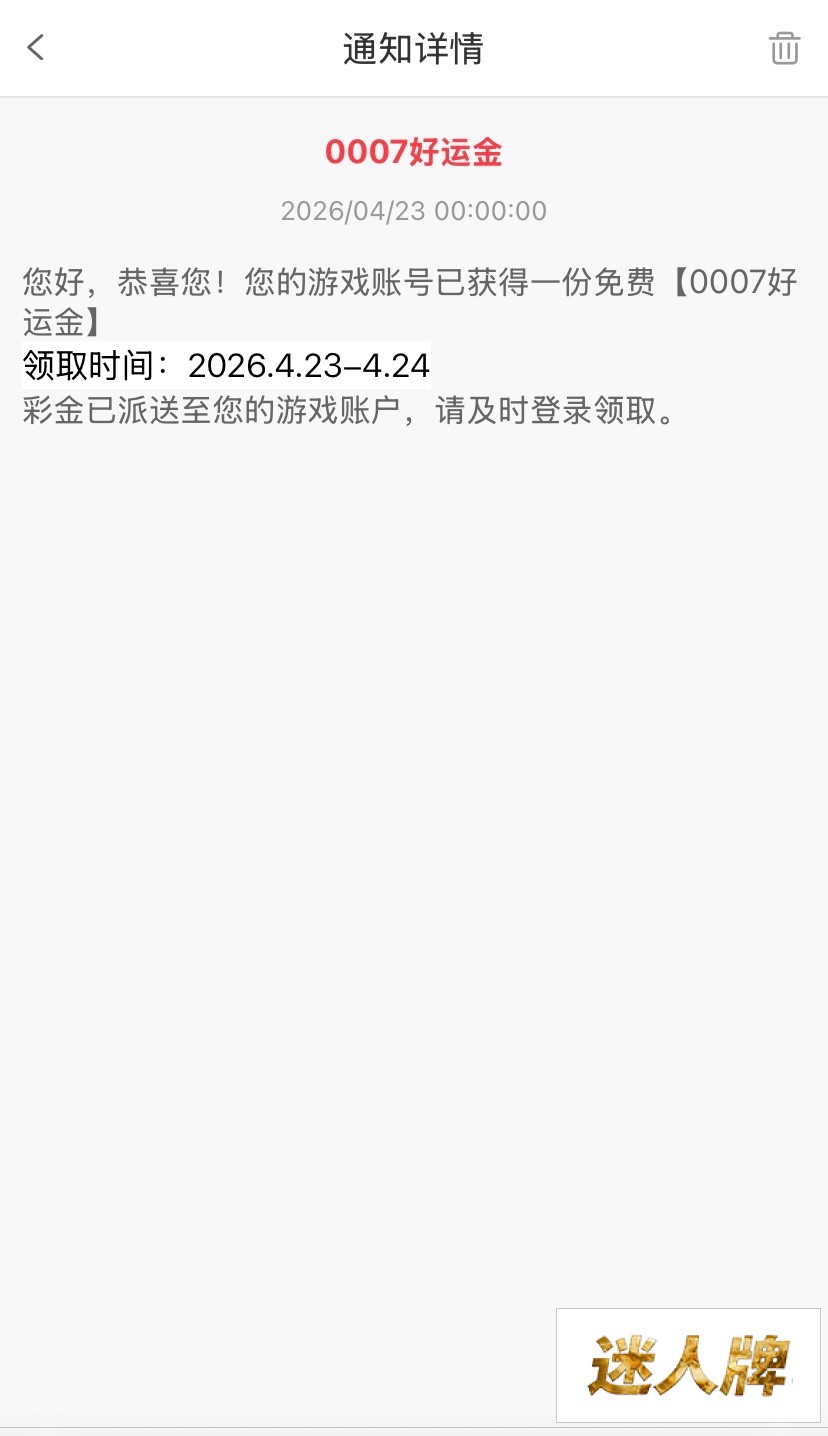Go back from the notification details
The image size is (828, 1436).
[x=36, y=47]
